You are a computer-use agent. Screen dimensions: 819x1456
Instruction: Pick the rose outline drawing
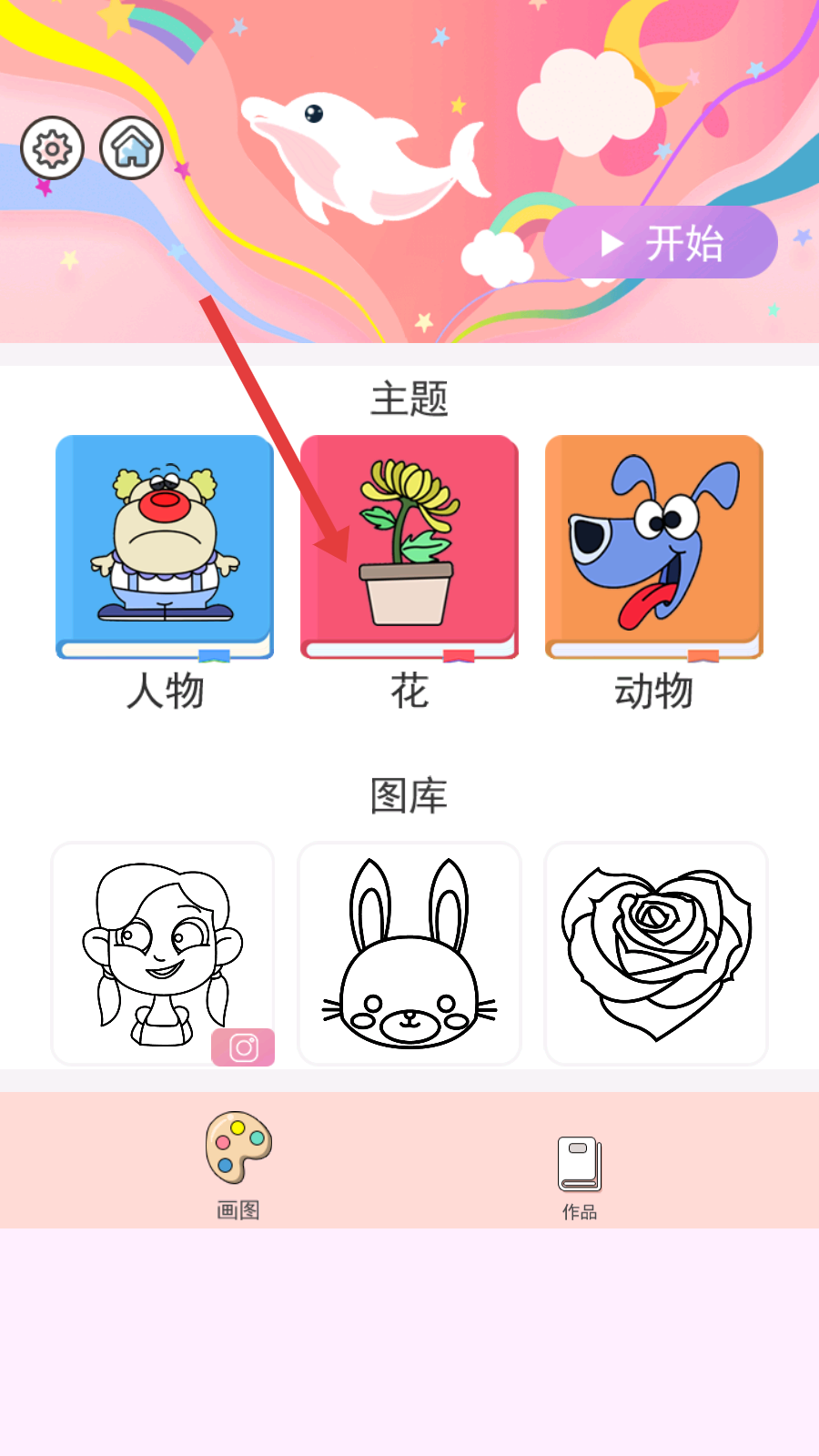click(x=655, y=953)
